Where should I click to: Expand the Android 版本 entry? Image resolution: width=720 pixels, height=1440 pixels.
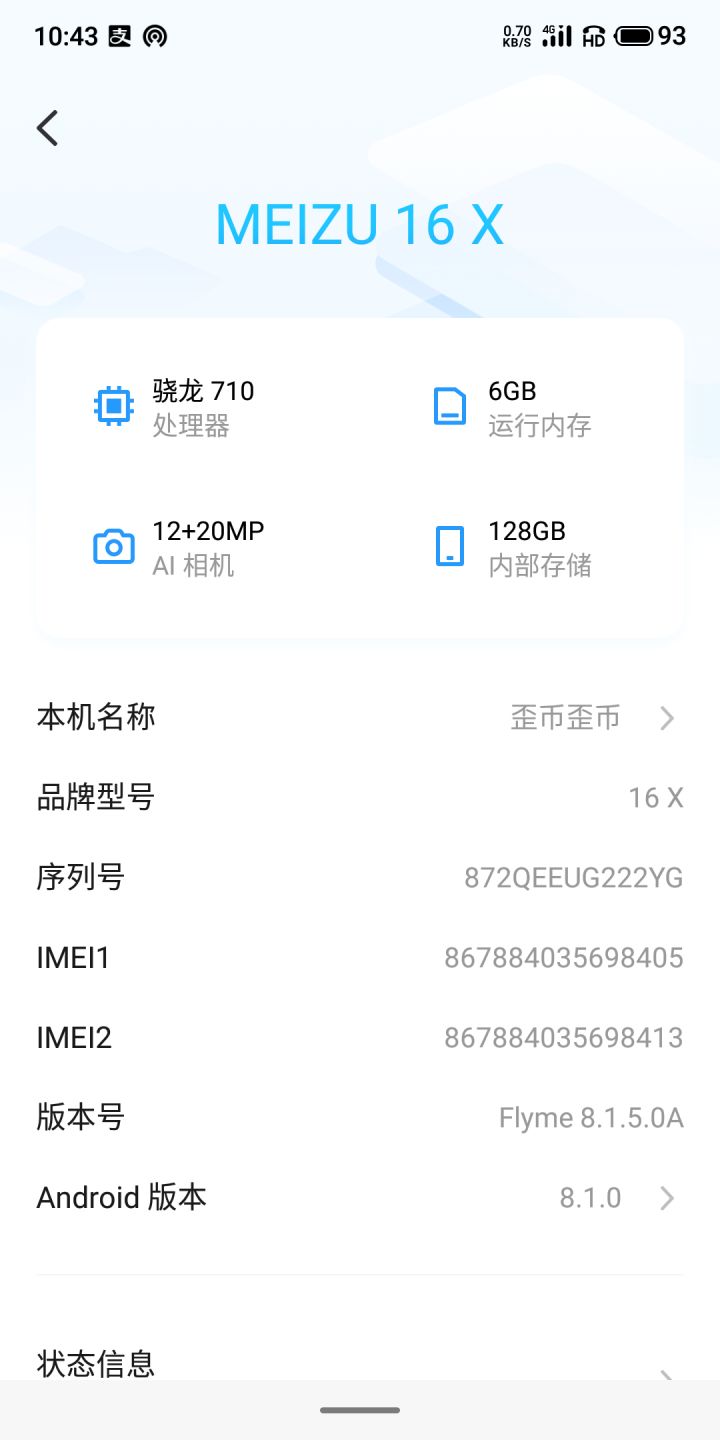coord(360,1197)
